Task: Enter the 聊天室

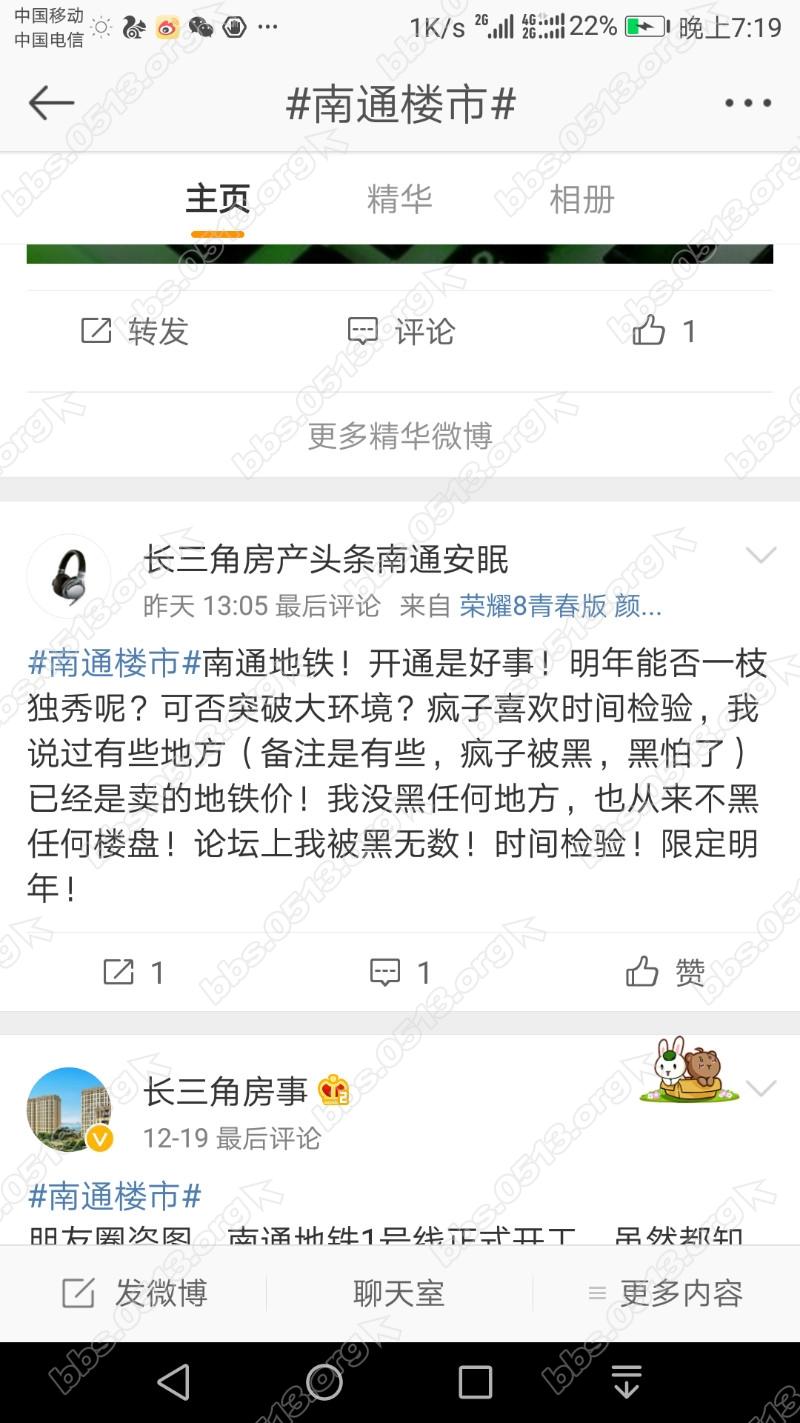Action: [x=399, y=1293]
